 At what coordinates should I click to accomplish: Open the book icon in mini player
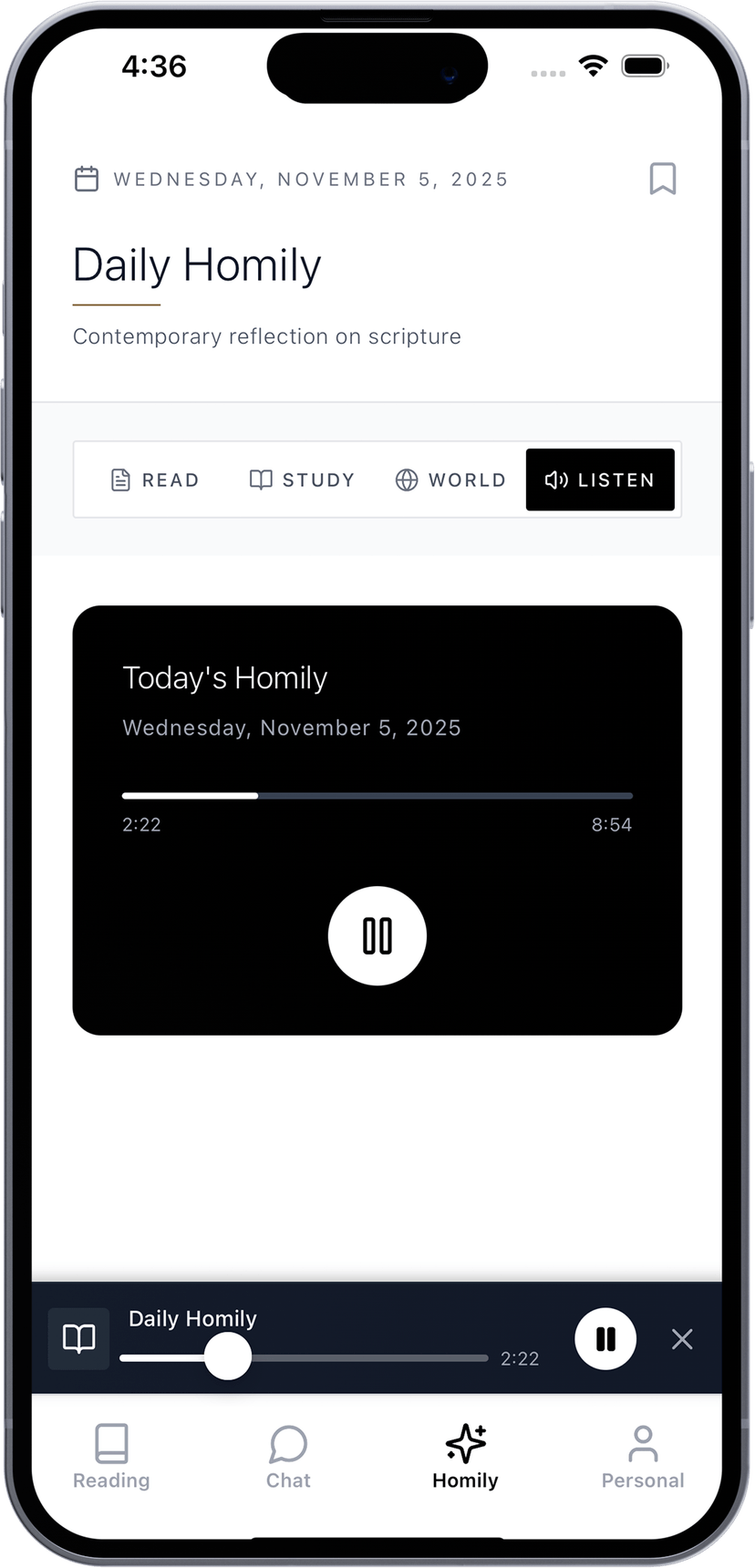tap(79, 1338)
